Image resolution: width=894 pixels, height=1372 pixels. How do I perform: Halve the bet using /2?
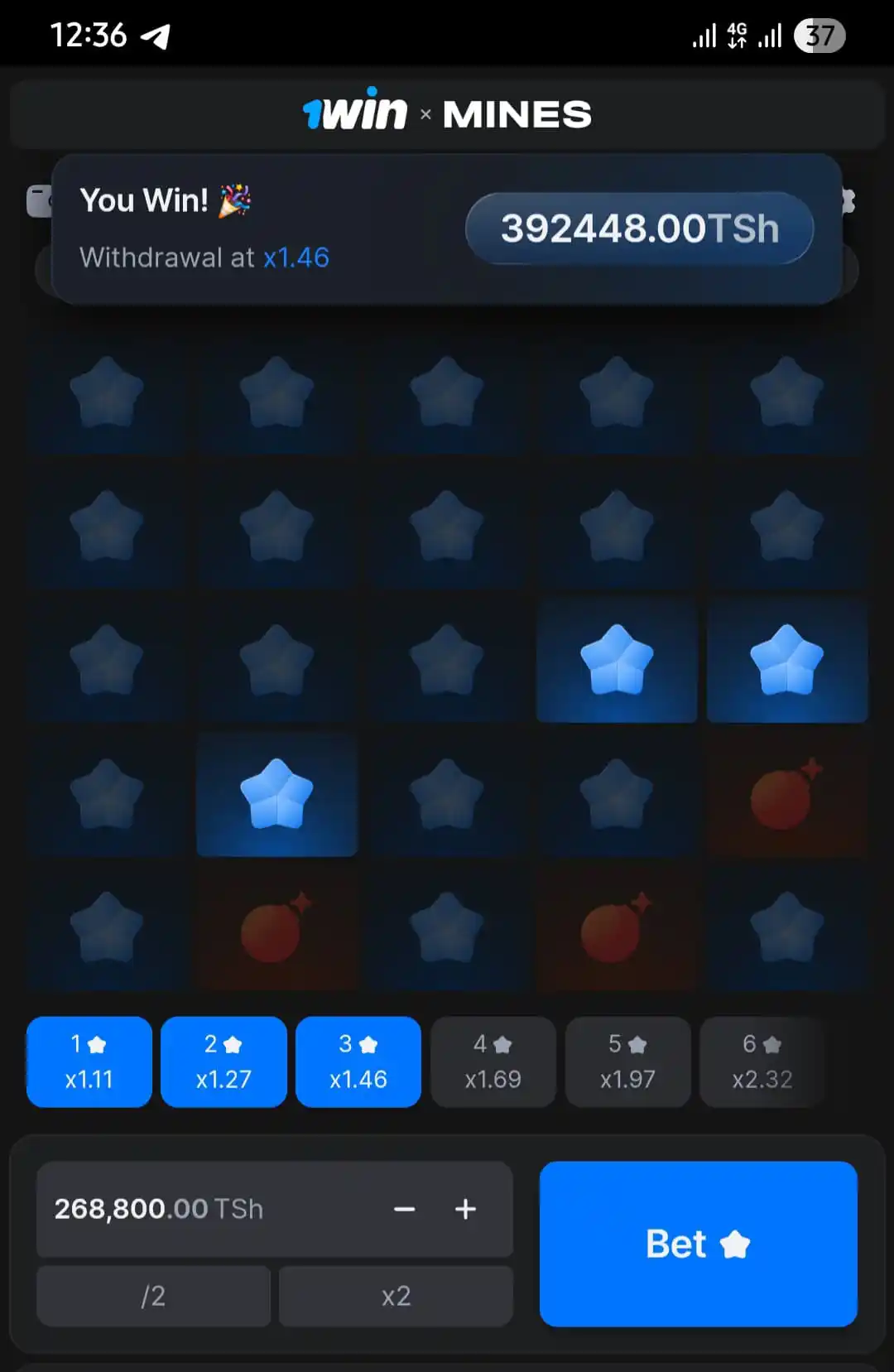pyautogui.click(x=153, y=1296)
